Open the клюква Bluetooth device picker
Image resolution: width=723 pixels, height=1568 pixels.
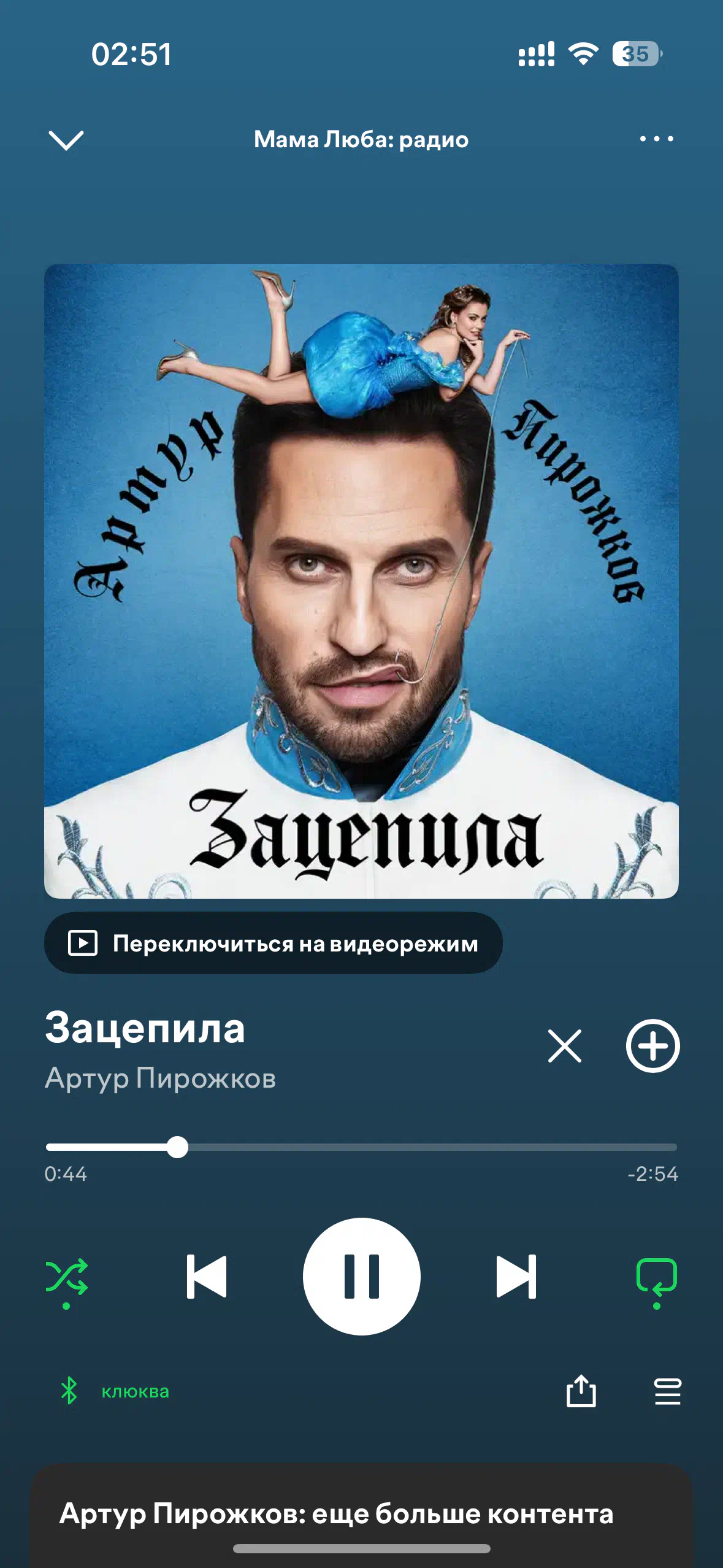[x=114, y=1391]
